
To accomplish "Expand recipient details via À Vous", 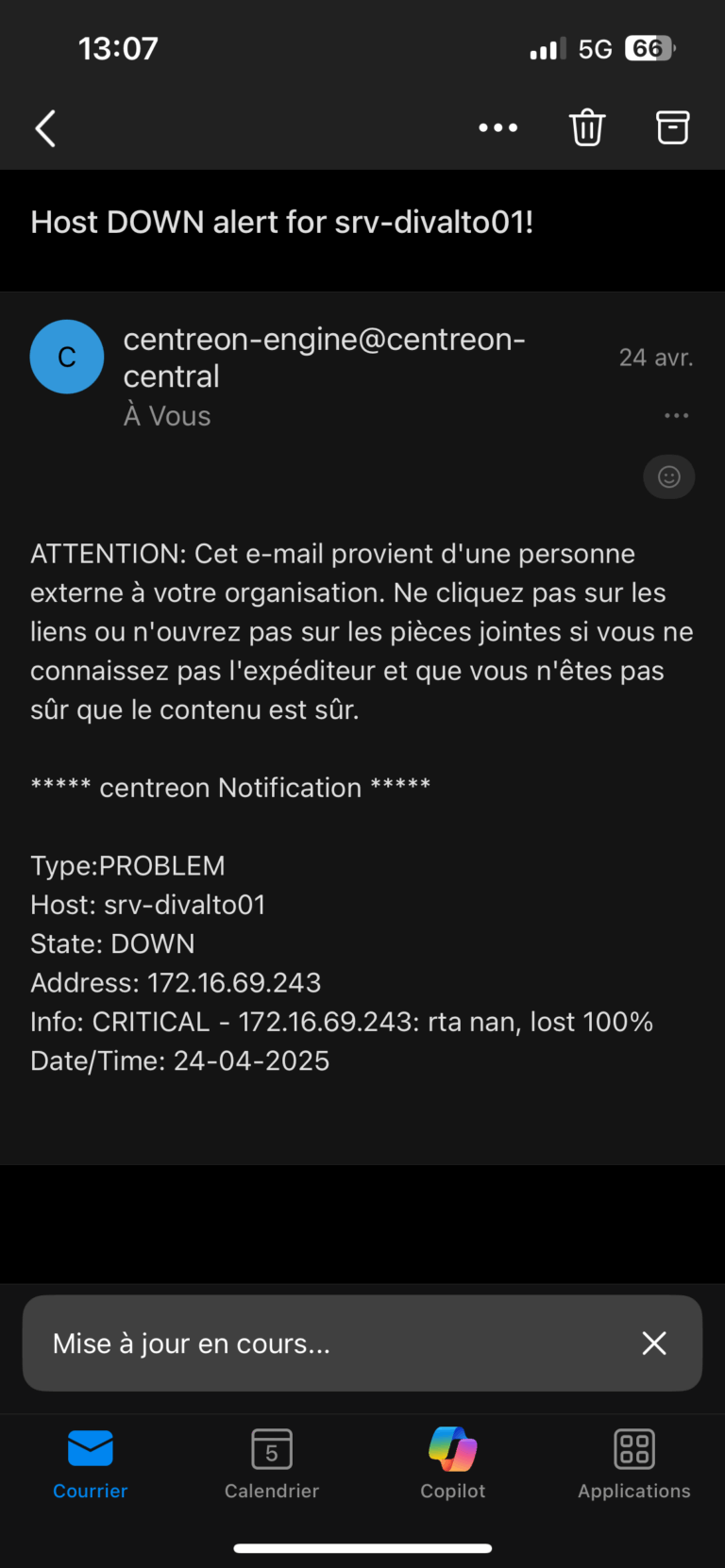I will click(167, 415).
